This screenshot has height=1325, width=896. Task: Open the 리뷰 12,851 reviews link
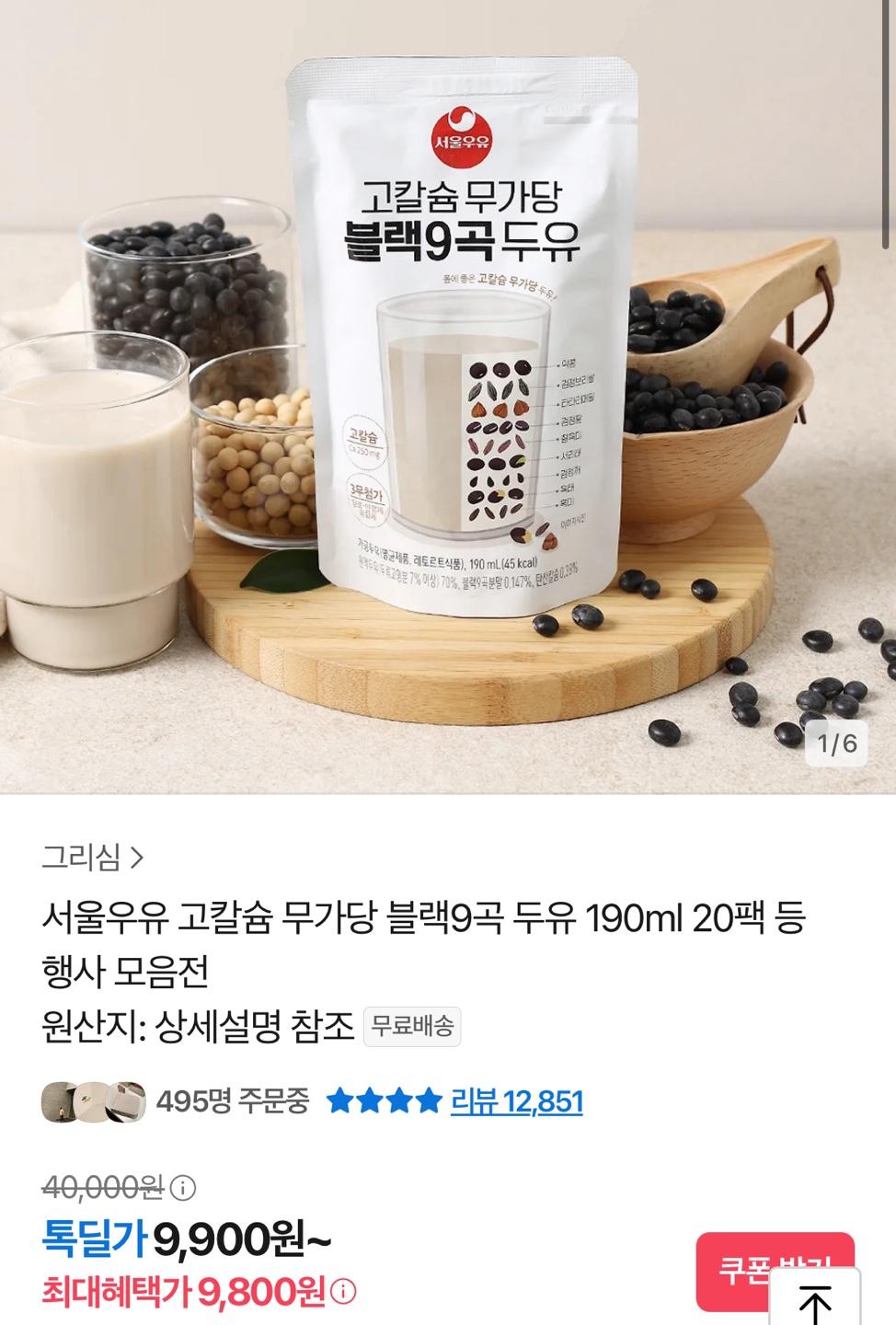tap(516, 1100)
